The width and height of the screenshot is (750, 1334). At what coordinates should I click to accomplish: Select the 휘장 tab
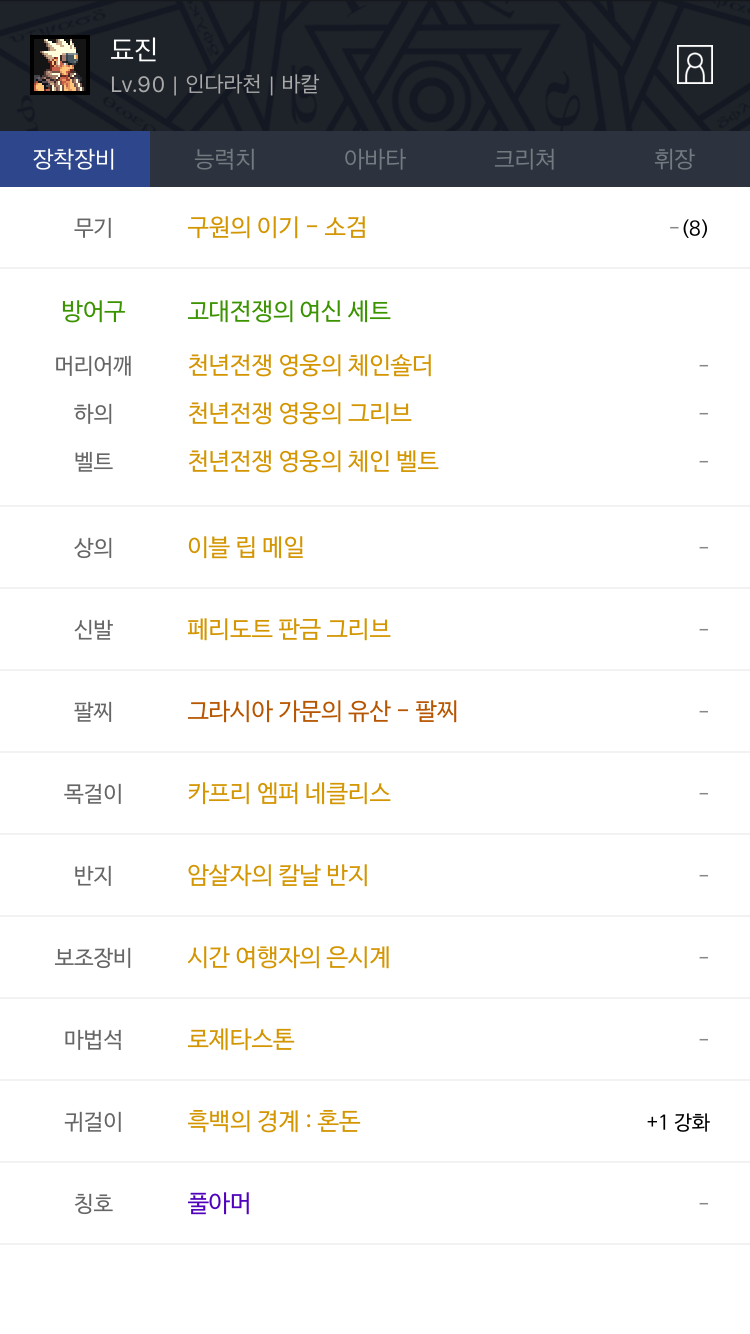(x=675, y=159)
